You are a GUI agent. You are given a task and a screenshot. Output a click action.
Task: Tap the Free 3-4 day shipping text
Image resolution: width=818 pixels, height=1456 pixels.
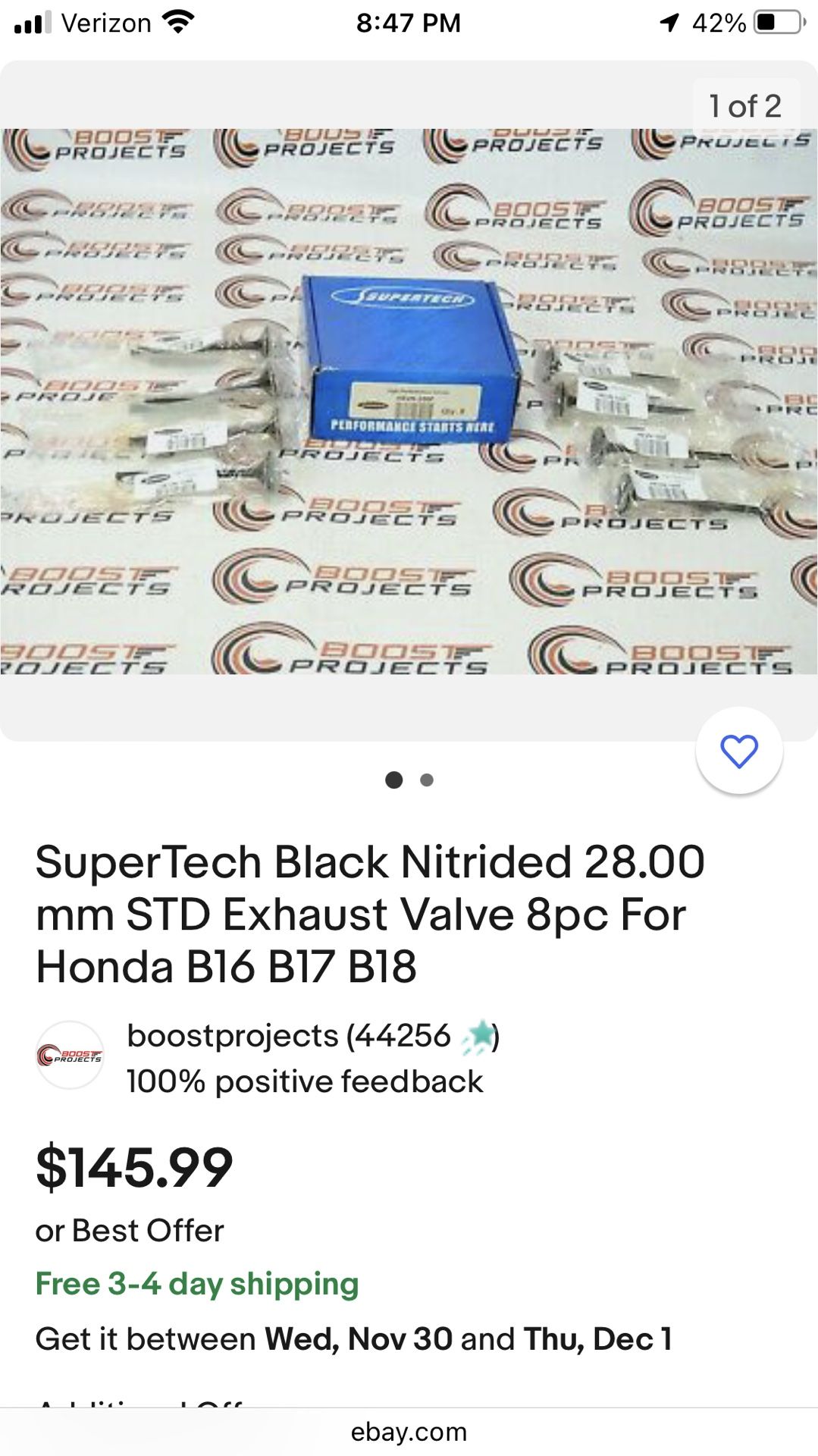click(196, 1284)
